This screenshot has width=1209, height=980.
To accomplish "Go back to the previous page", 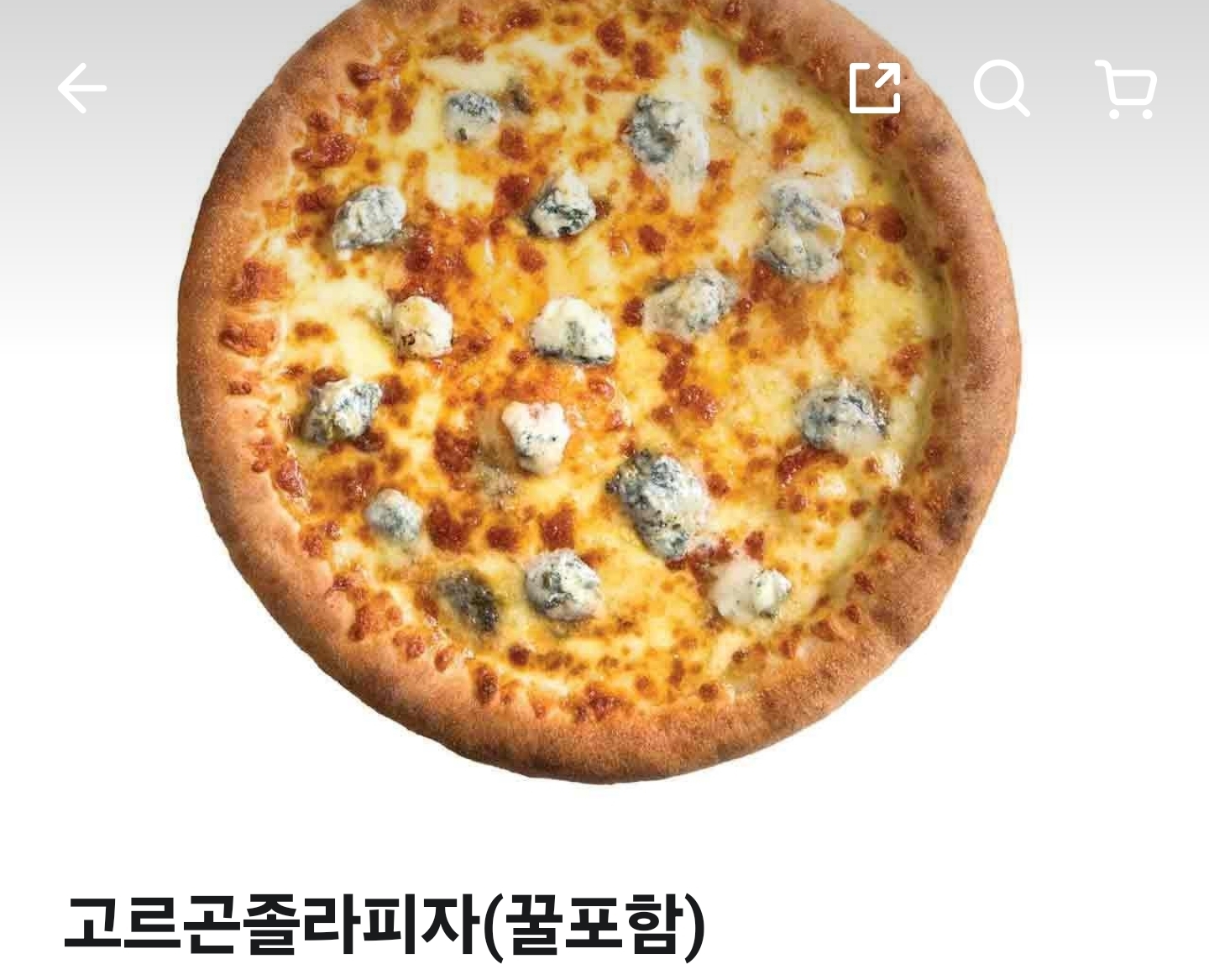I will click(x=81, y=88).
